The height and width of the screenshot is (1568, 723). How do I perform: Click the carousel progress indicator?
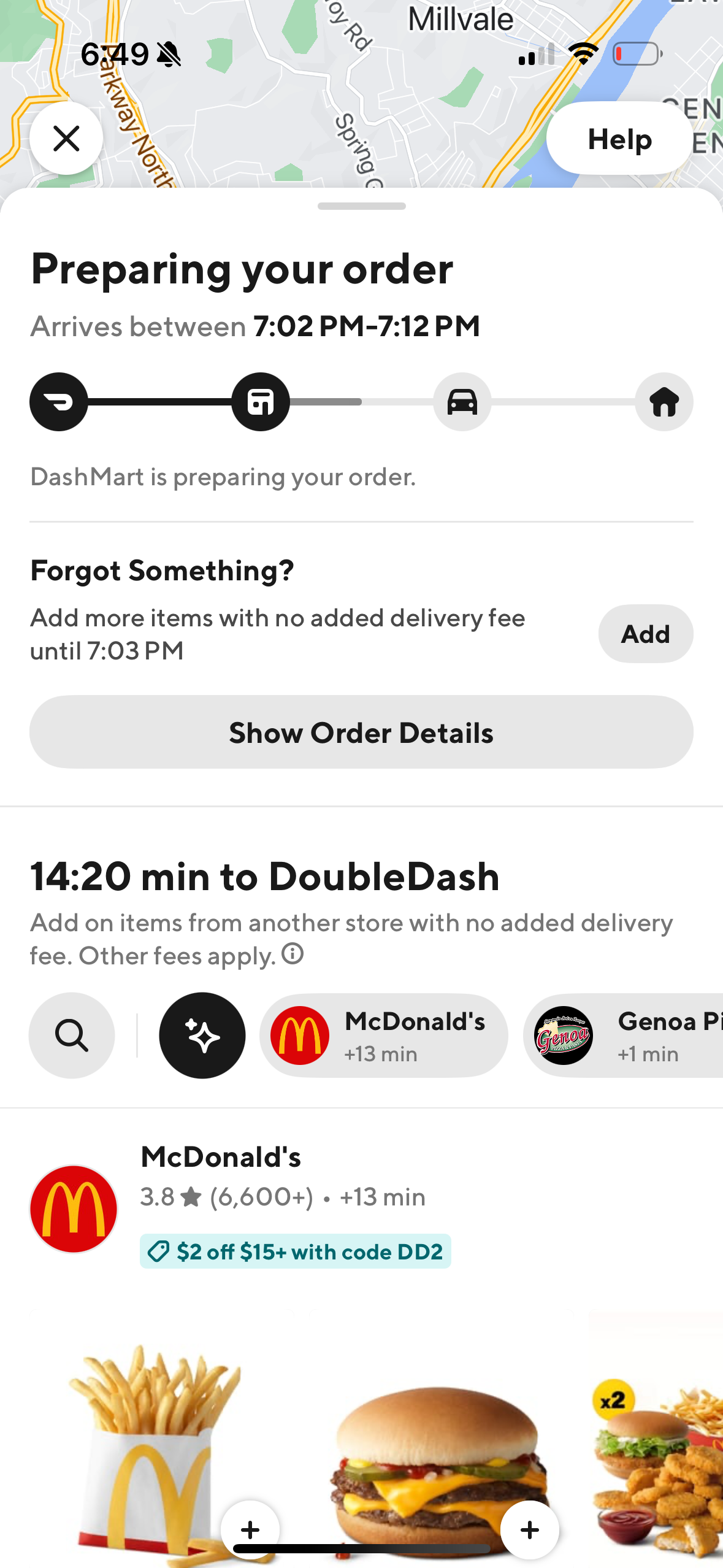coord(361,1548)
